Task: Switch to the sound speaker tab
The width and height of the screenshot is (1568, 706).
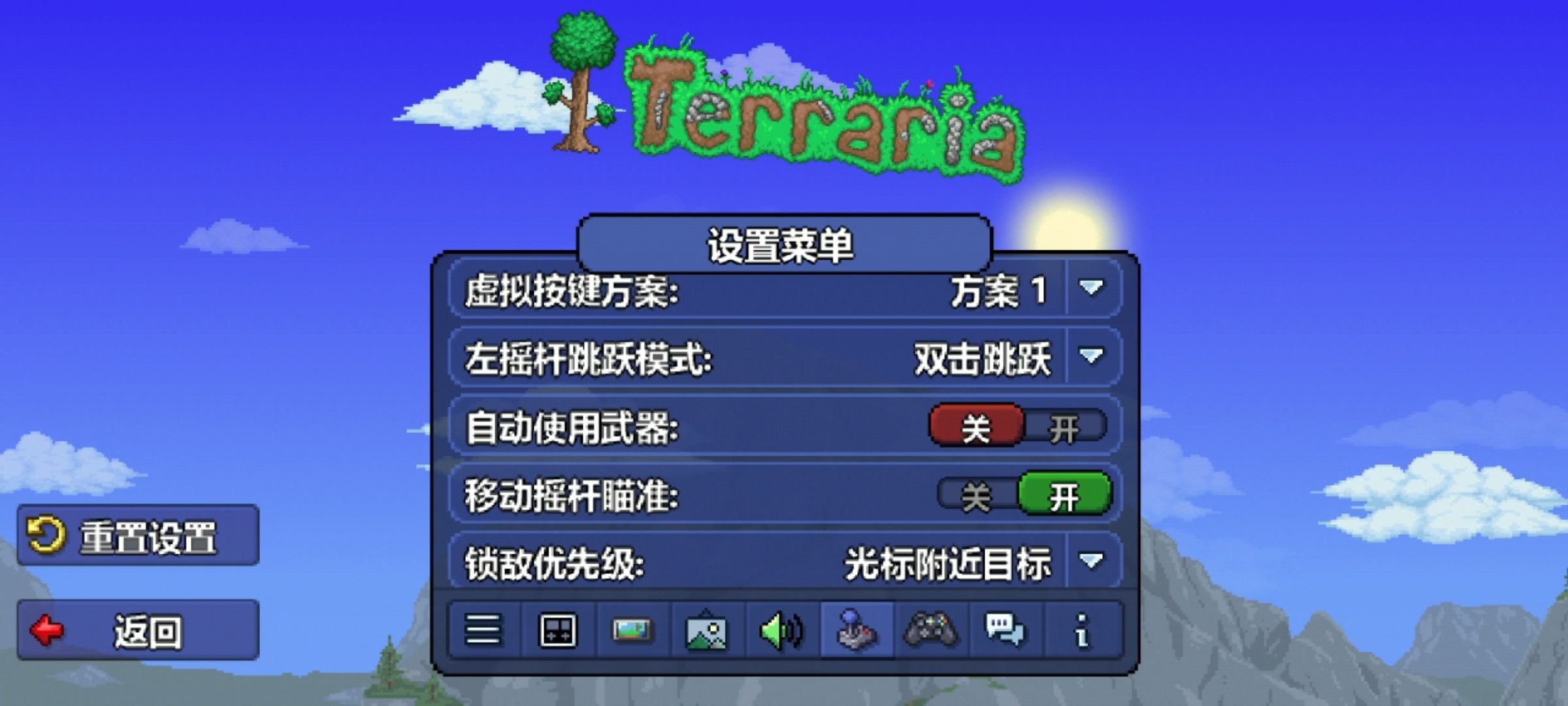Action: (781, 631)
